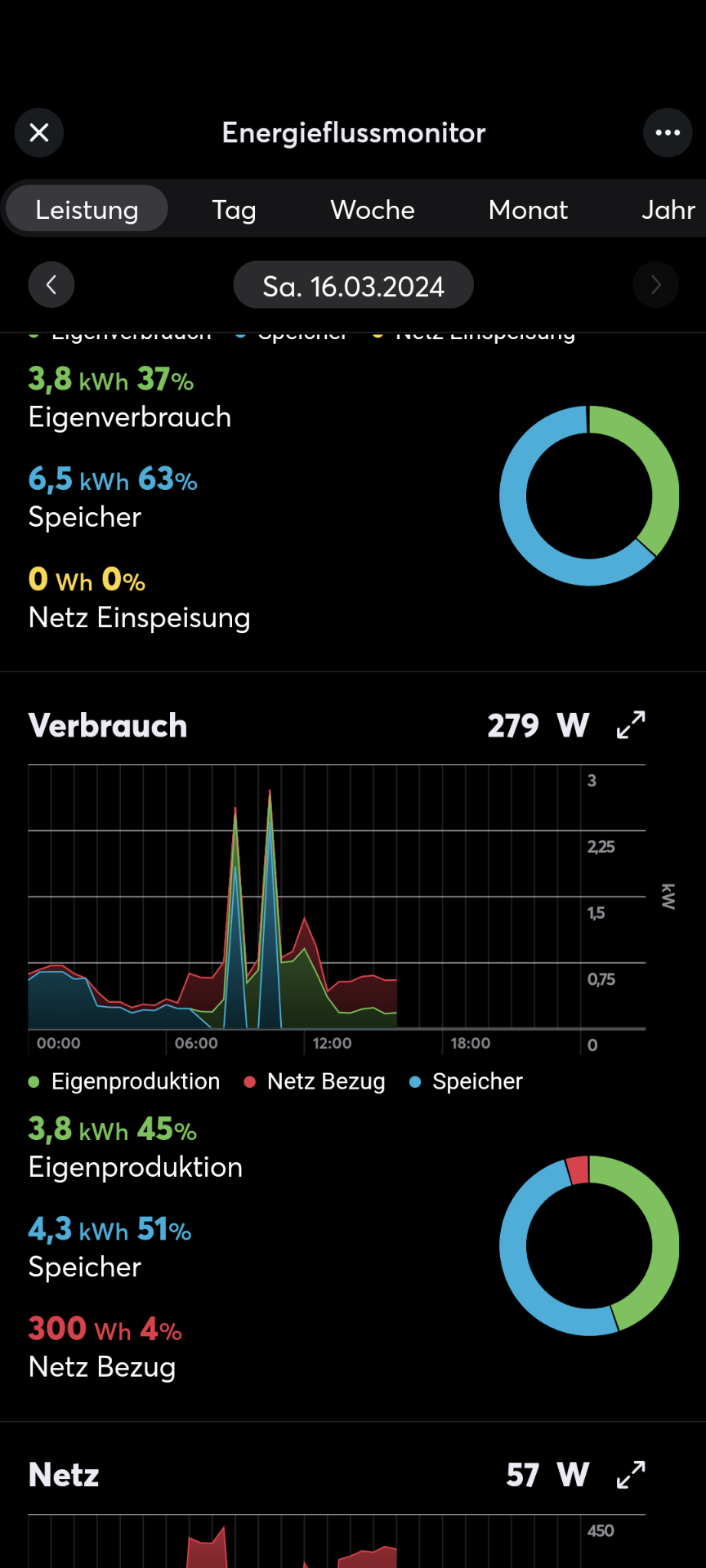Close the Energieflussmonitor screen

click(39, 132)
